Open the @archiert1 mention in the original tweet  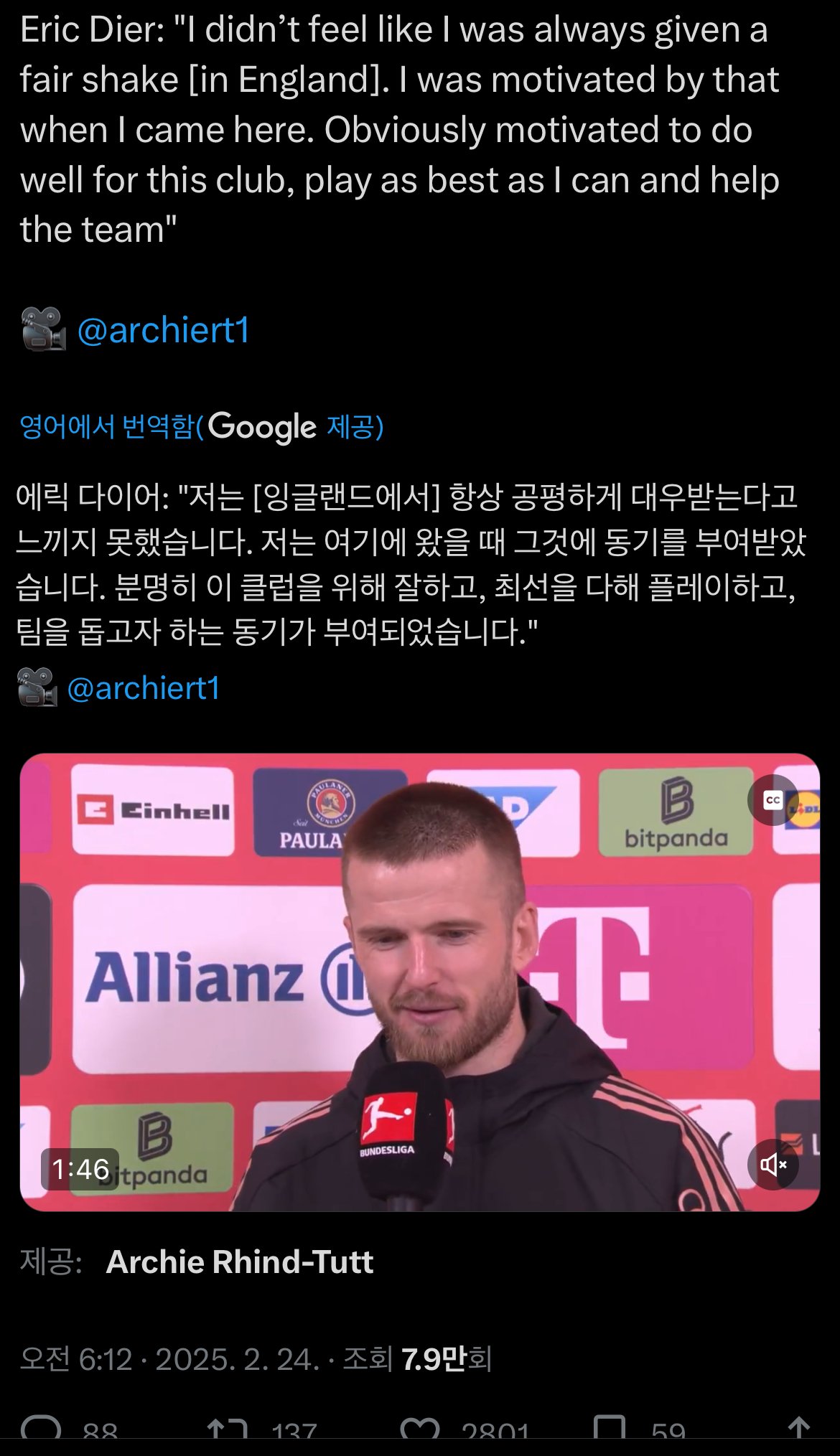[x=163, y=331]
